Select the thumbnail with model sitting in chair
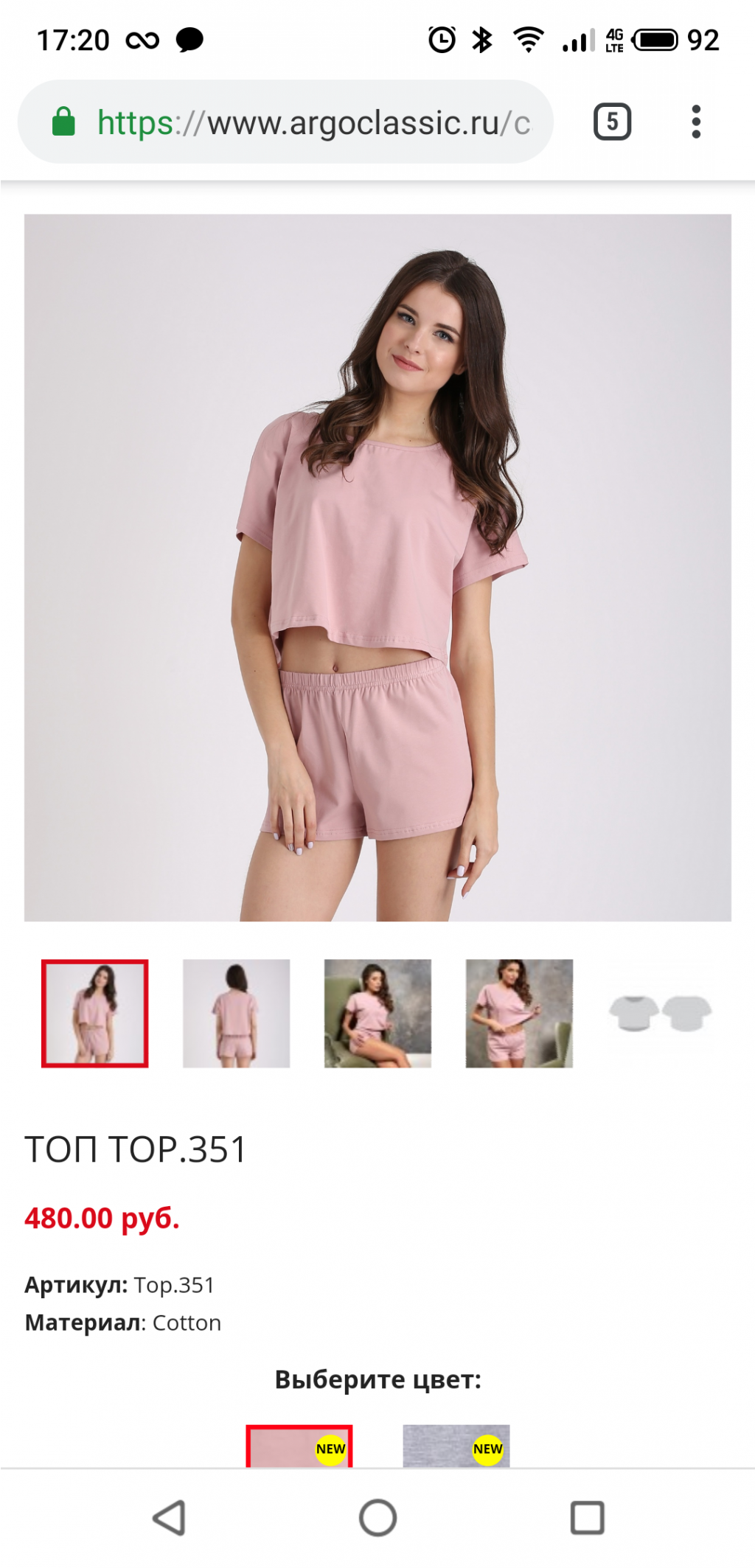Viewport: 755px width, 1568px height. [x=377, y=1013]
